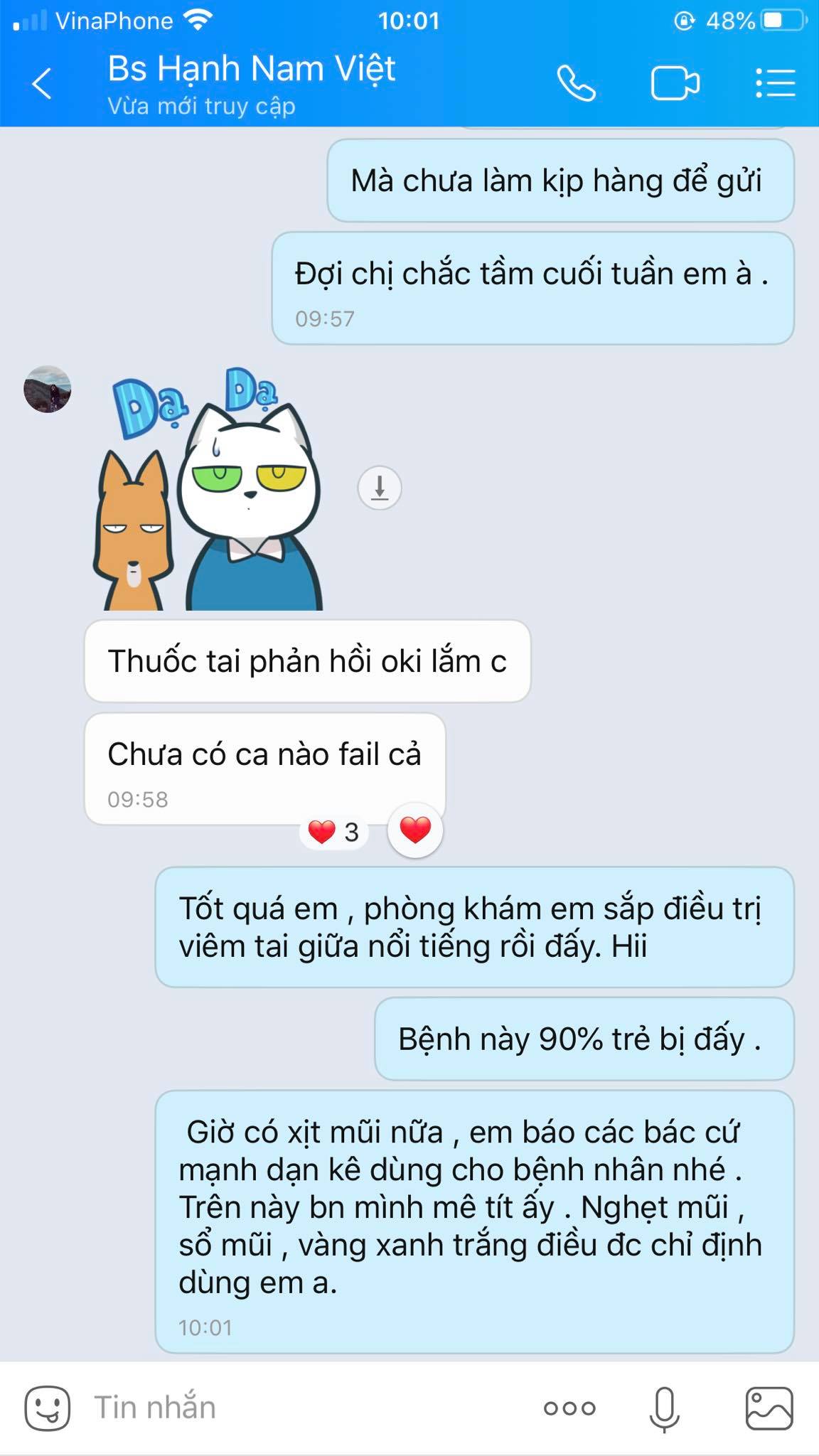React with heart to the 09:58 message

(415, 830)
